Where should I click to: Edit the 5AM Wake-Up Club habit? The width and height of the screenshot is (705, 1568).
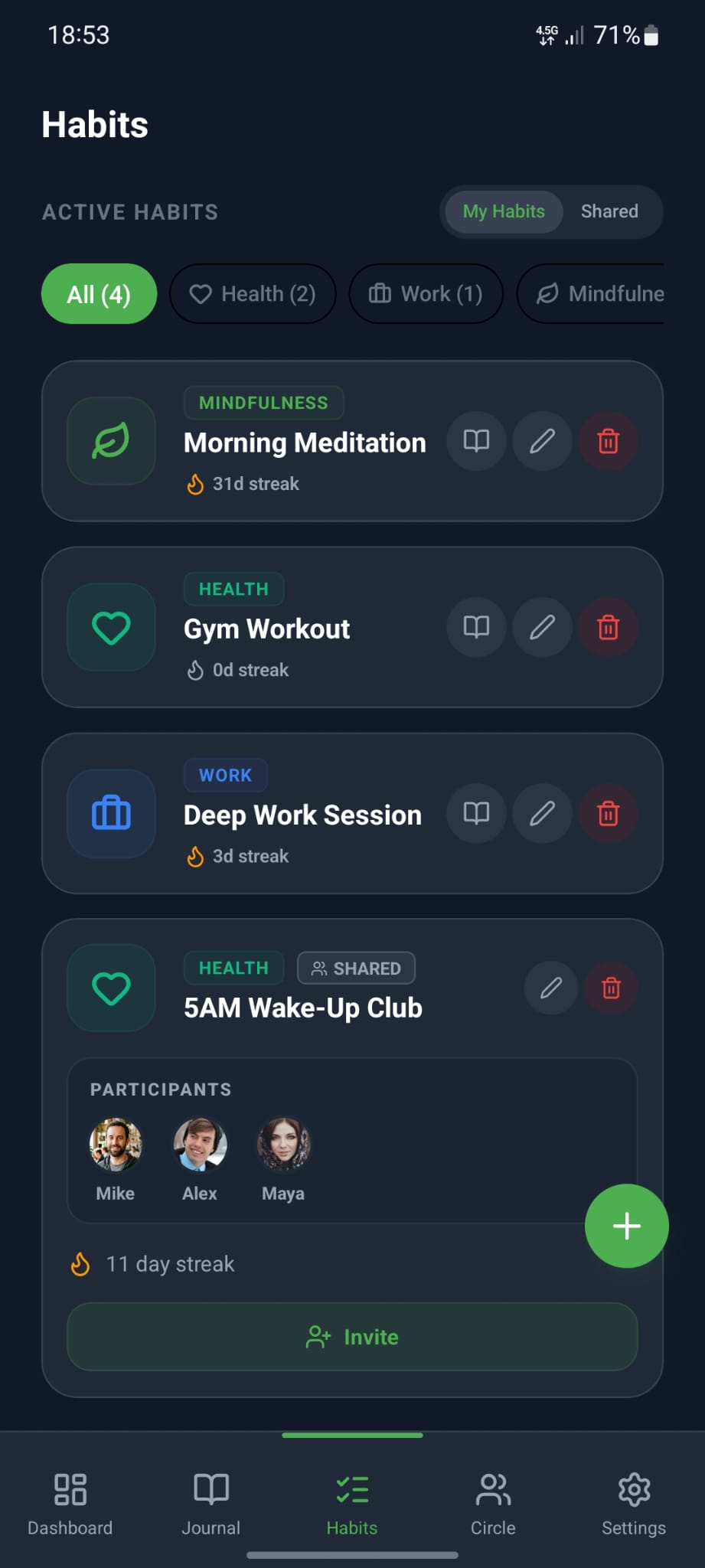(550, 988)
